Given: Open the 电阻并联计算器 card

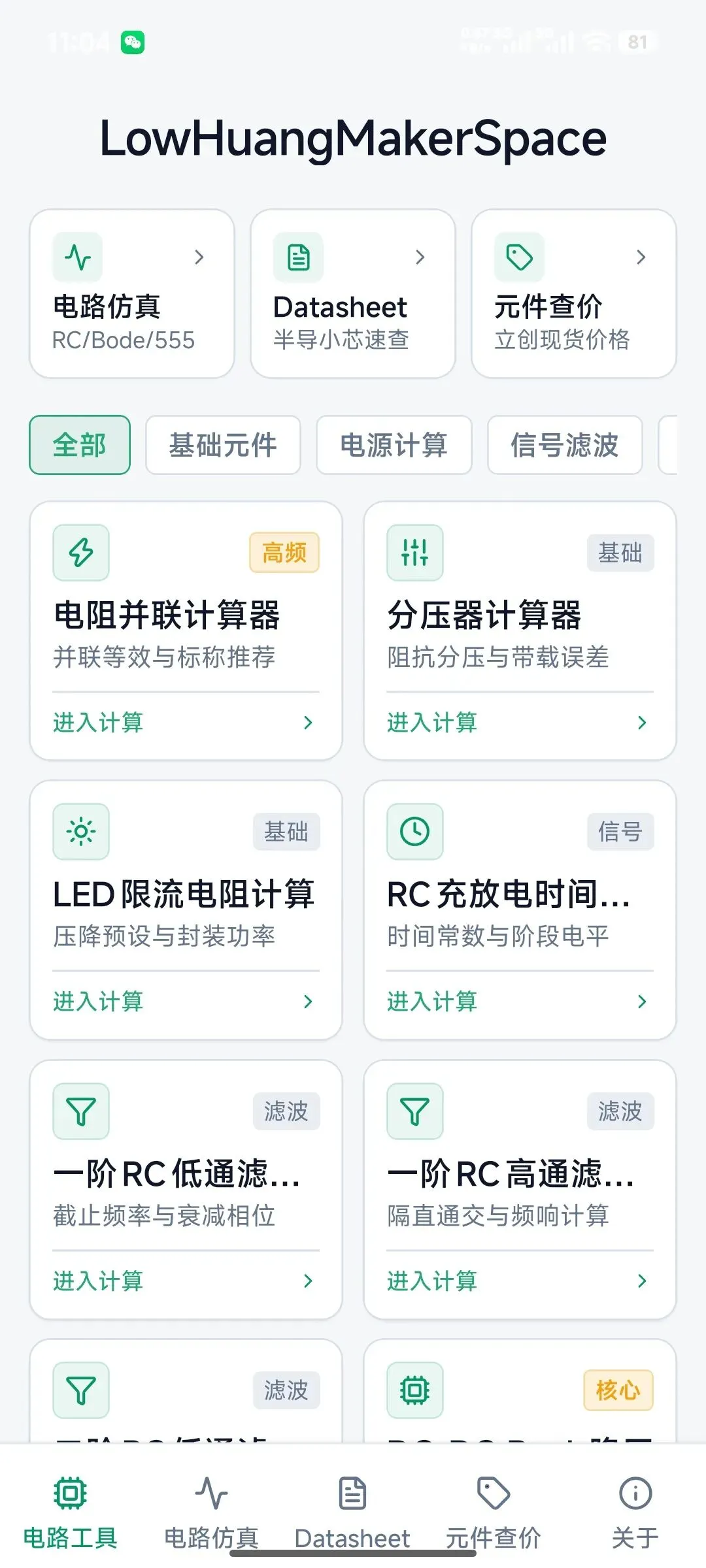Looking at the screenshot, I should (186, 630).
